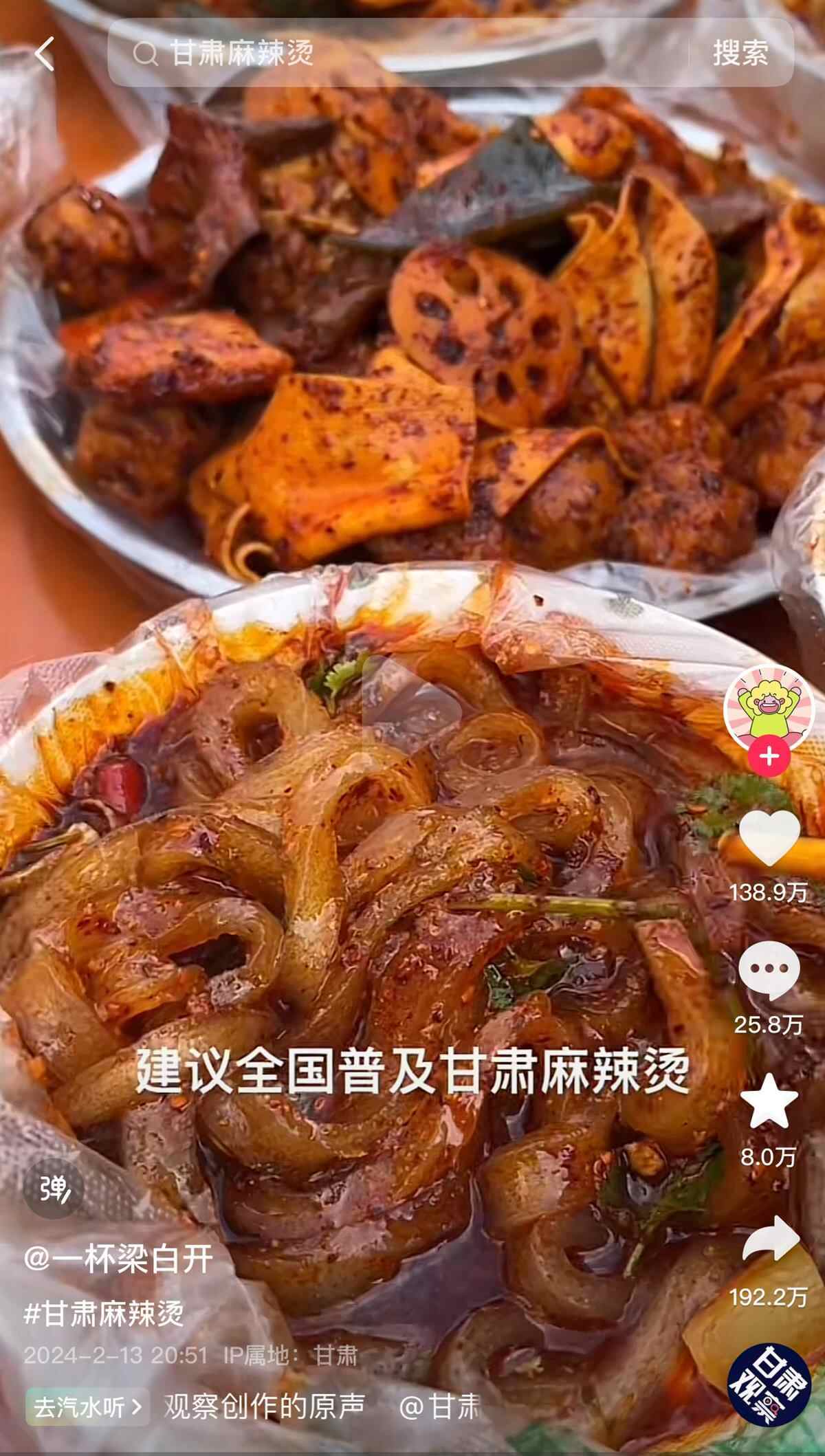This screenshot has height=1456, width=825.
Task: Tap the 搜索 button
Action: pyautogui.click(x=740, y=54)
